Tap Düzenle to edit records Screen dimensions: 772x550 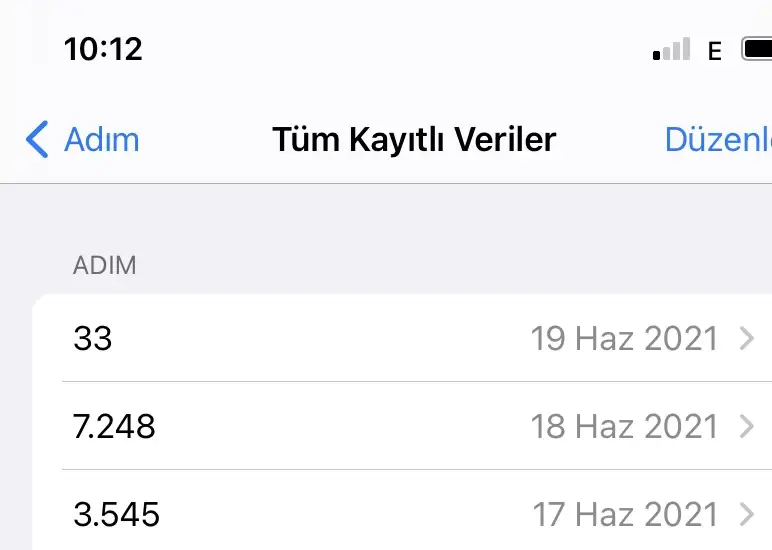click(x=718, y=140)
